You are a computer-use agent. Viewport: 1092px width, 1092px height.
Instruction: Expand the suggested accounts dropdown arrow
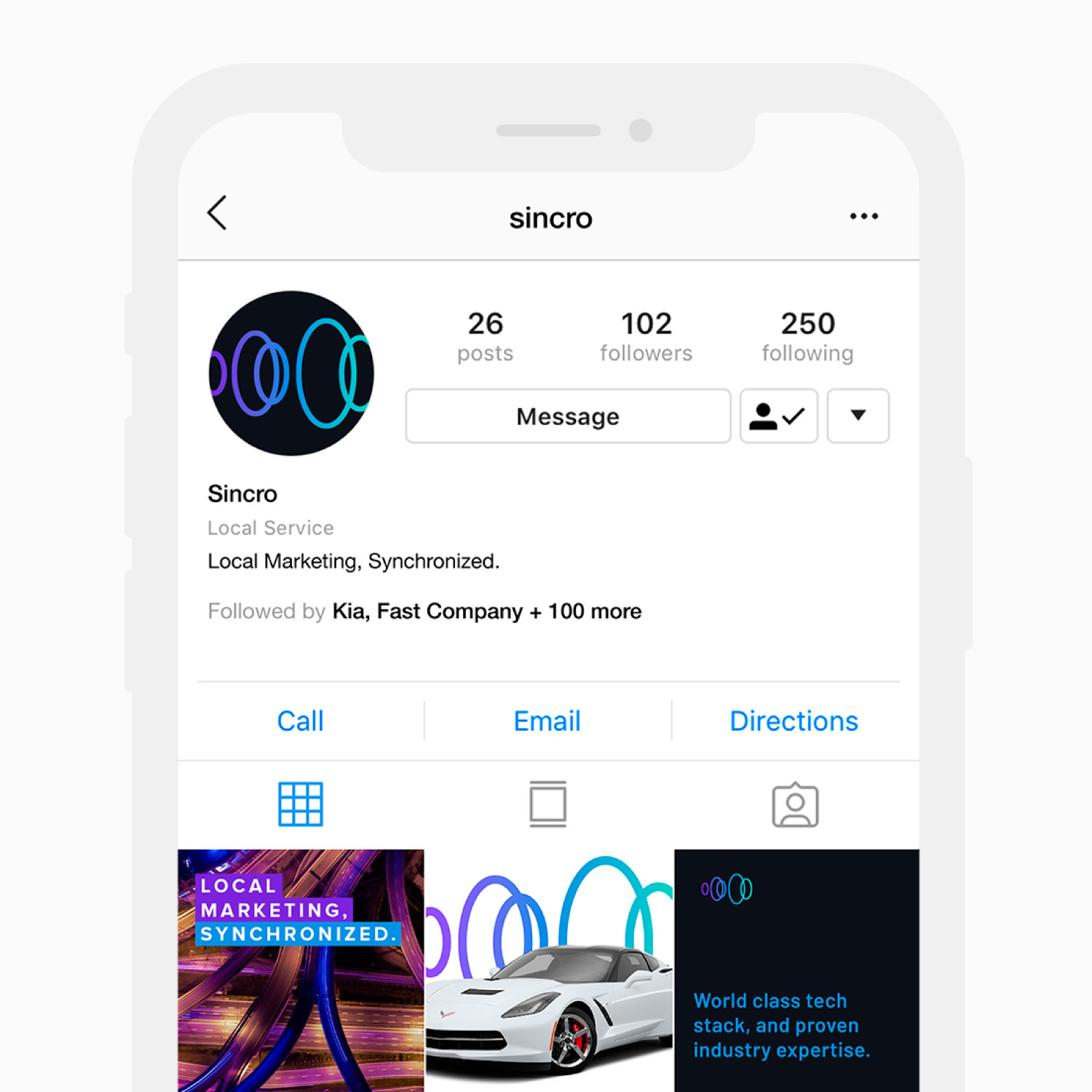[x=858, y=416]
